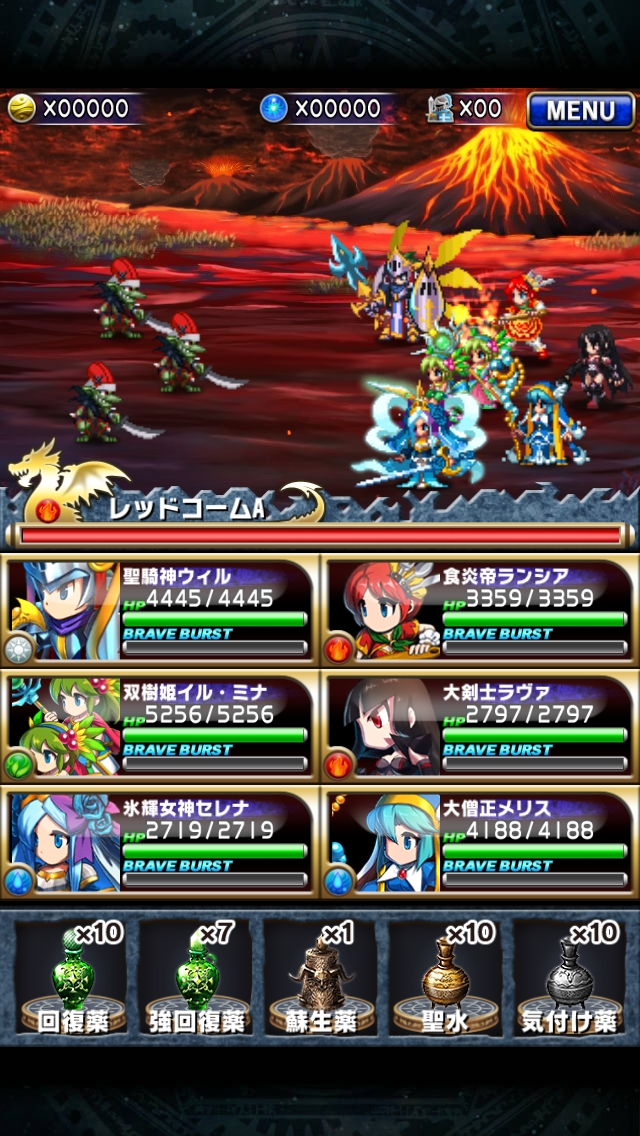Use the 蘇生薬 revive item
This screenshot has height=1136, width=640.
(320, 978)
